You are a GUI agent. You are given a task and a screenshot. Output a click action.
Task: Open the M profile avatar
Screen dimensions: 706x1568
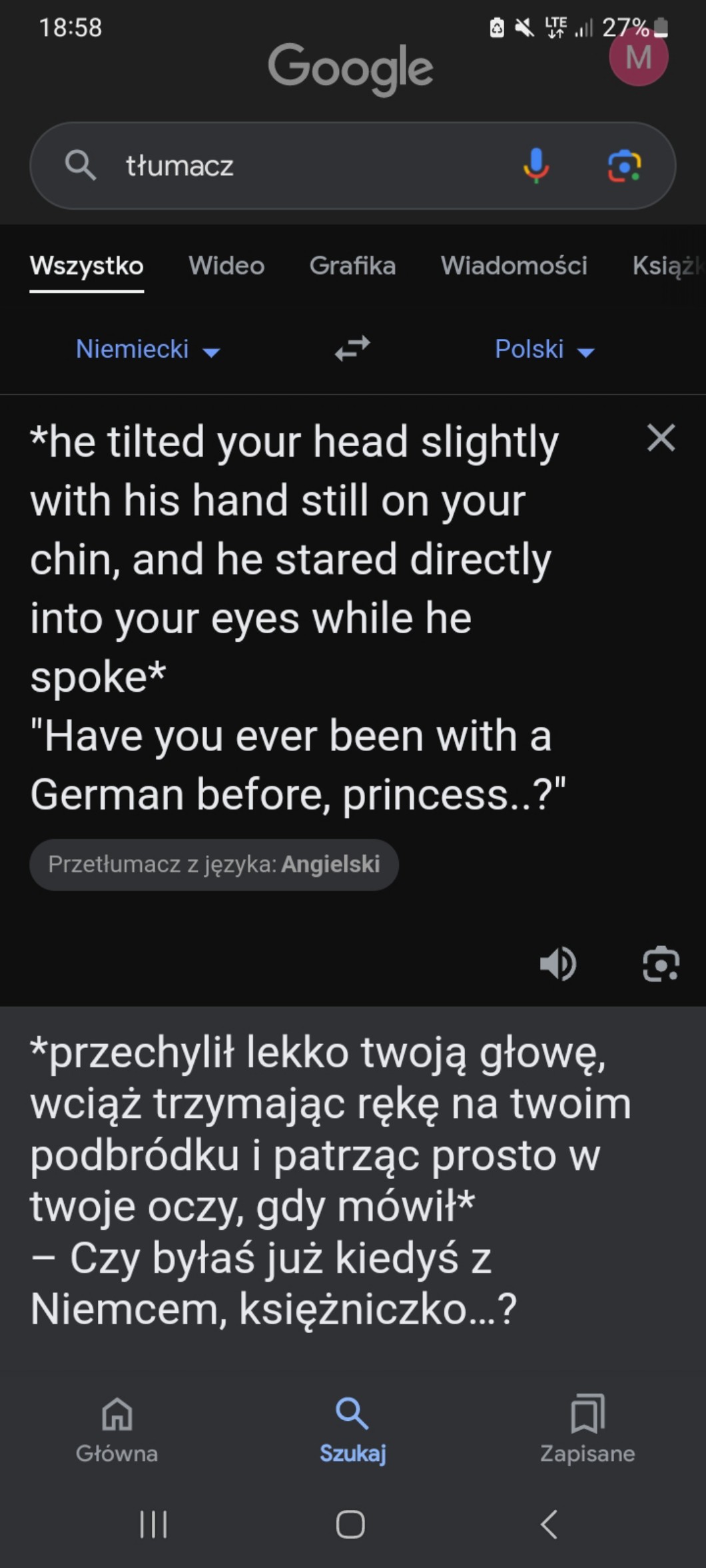pyautogui.click(x=638, y=57)
